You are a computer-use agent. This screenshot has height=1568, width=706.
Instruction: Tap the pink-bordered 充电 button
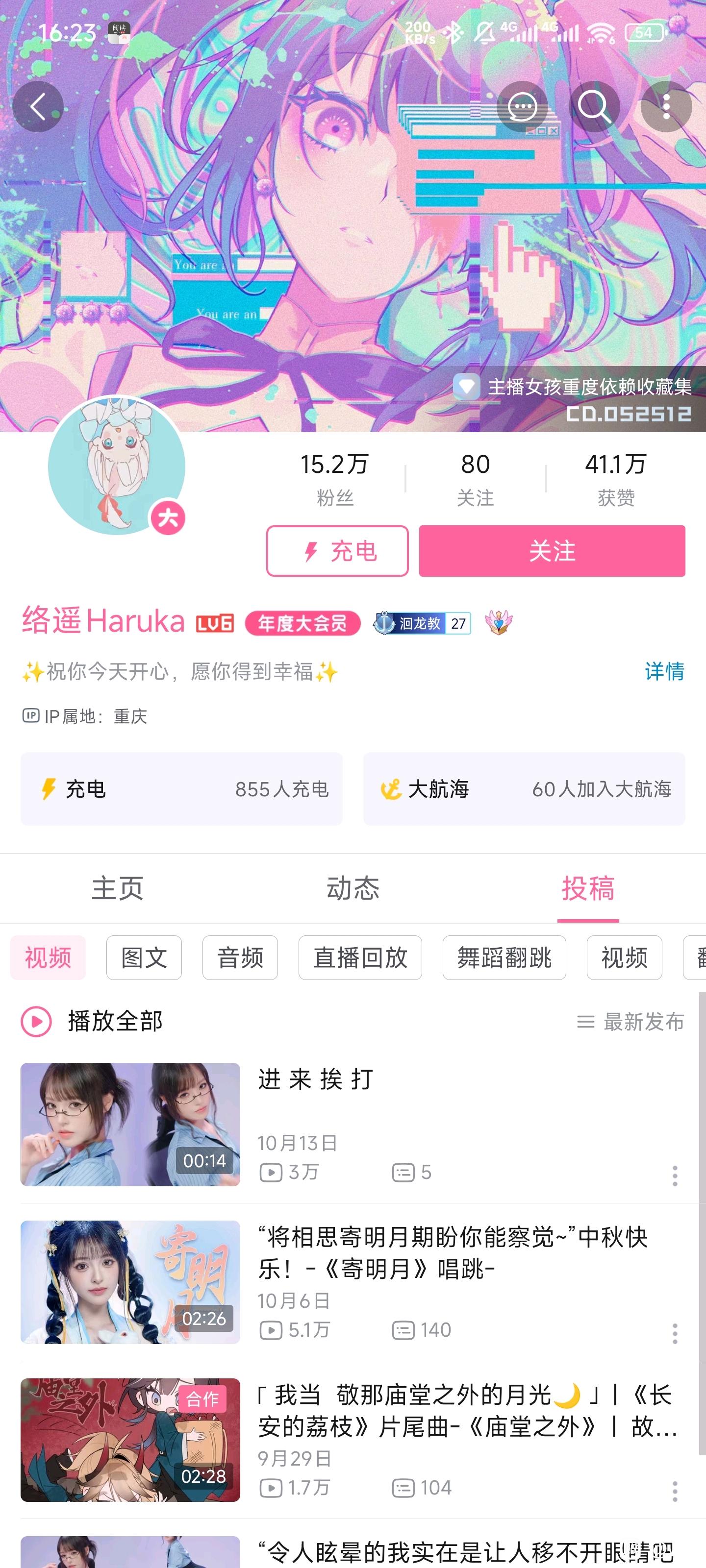click(x=337, y=551)
